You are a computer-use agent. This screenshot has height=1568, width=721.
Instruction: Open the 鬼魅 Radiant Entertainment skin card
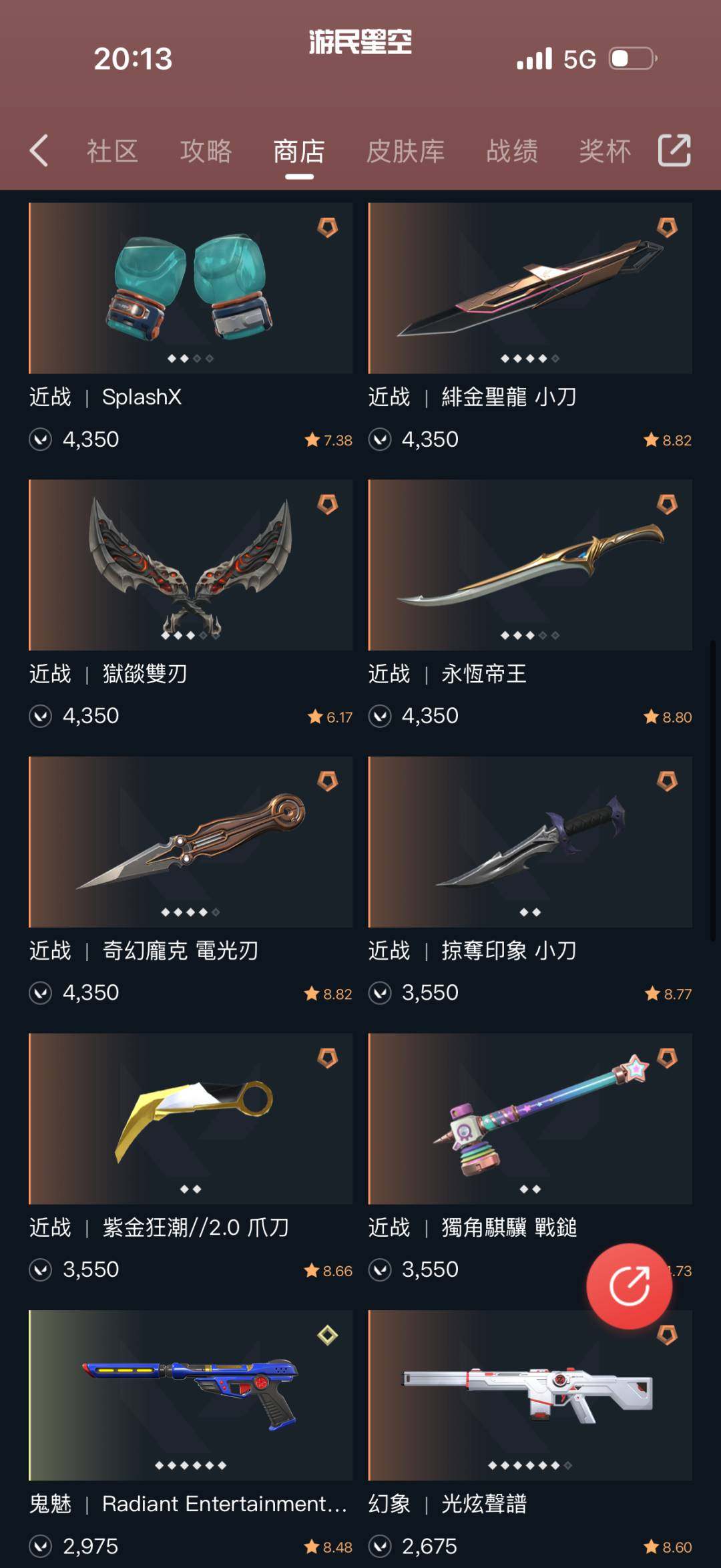pos(190,1396)
